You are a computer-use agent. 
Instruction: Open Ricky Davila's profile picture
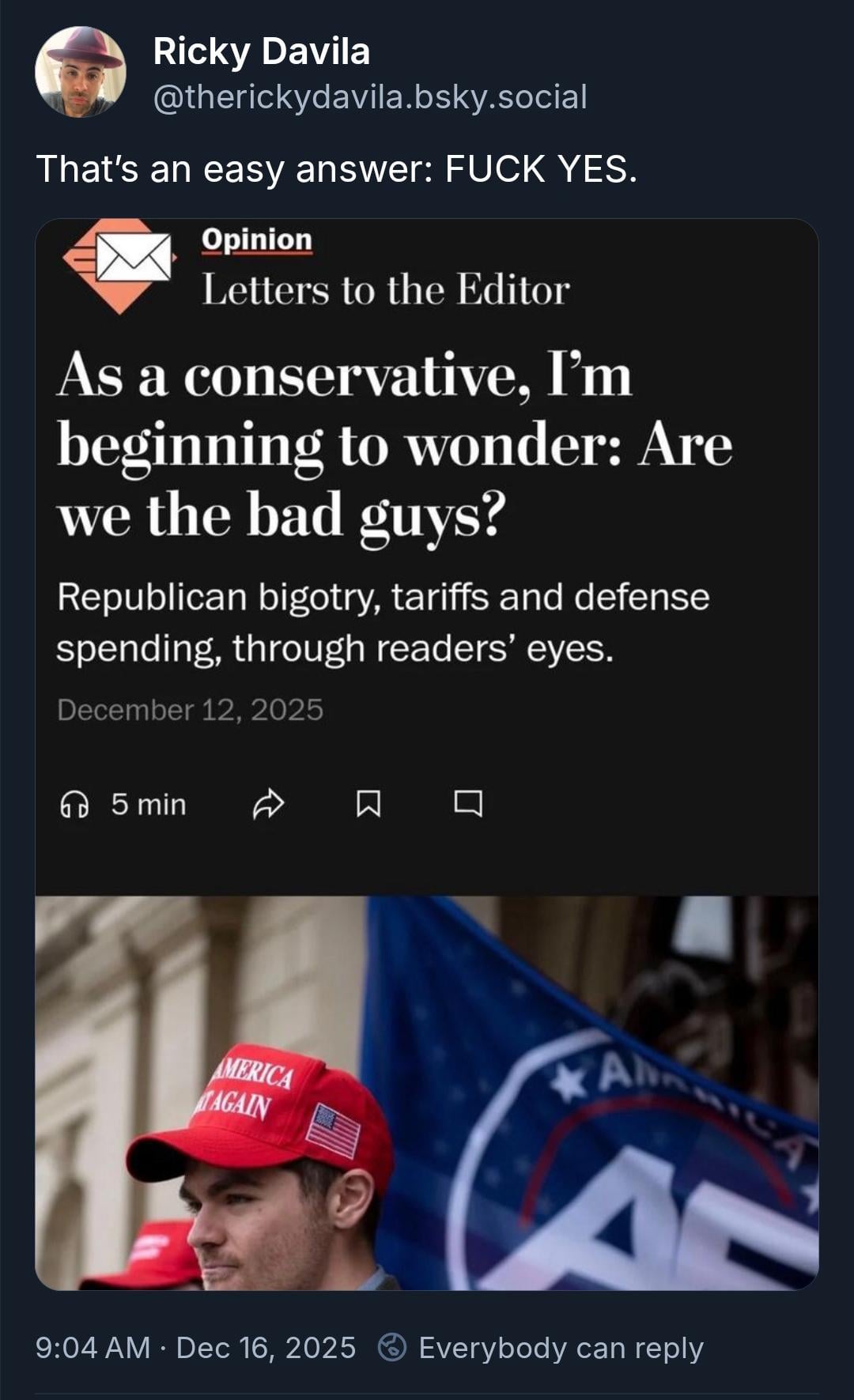80,73
